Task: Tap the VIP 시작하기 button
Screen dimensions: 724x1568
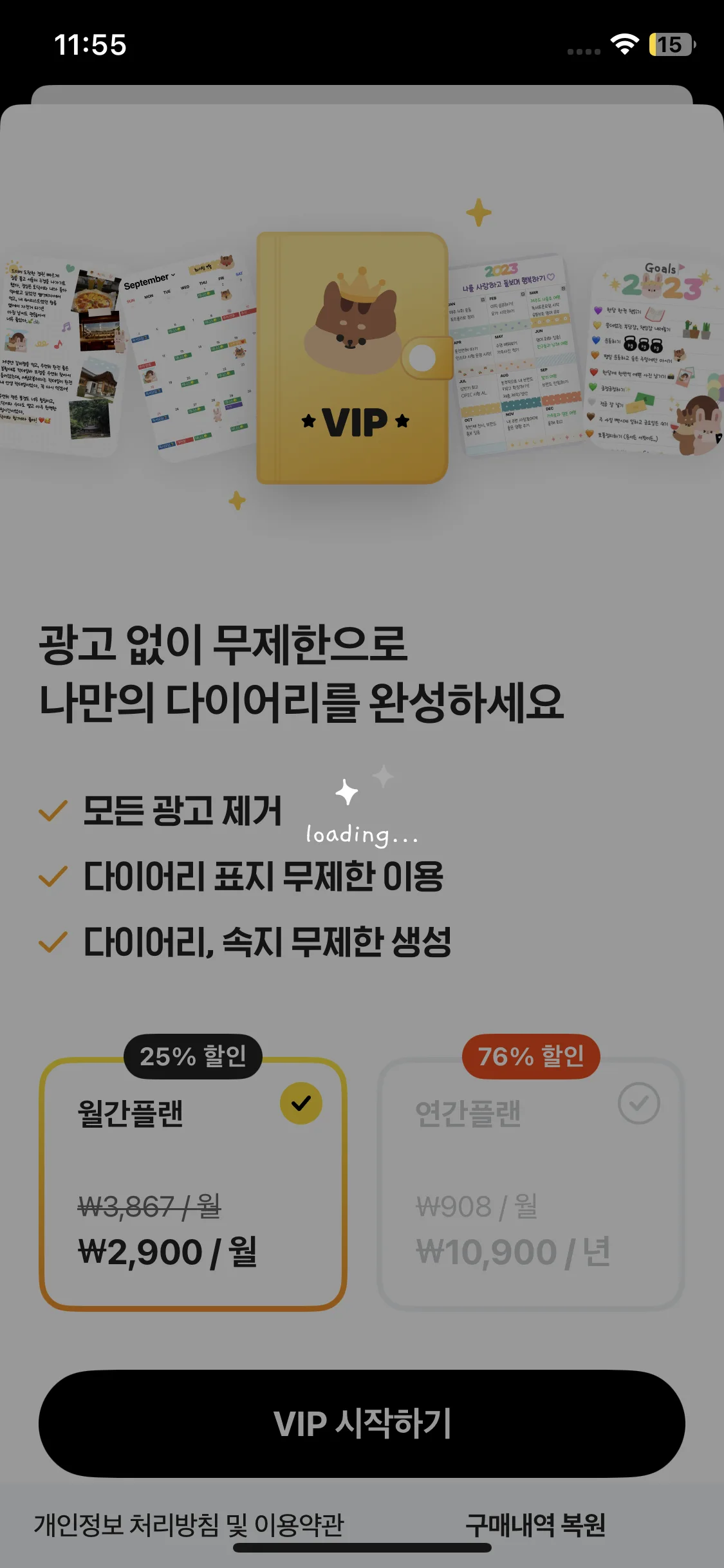Action: point(362,1423)
